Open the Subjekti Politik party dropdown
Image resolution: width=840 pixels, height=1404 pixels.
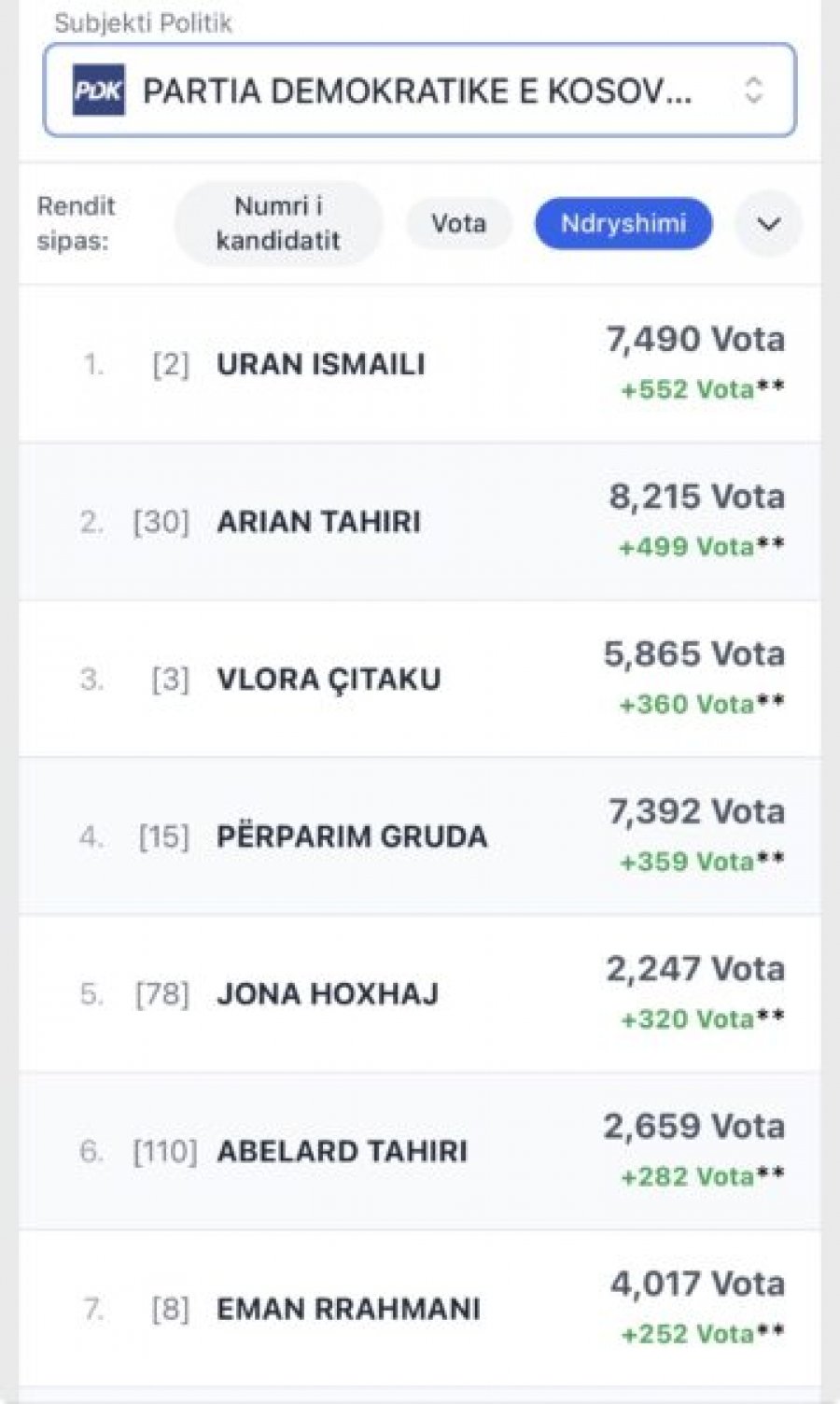[419, 91]
